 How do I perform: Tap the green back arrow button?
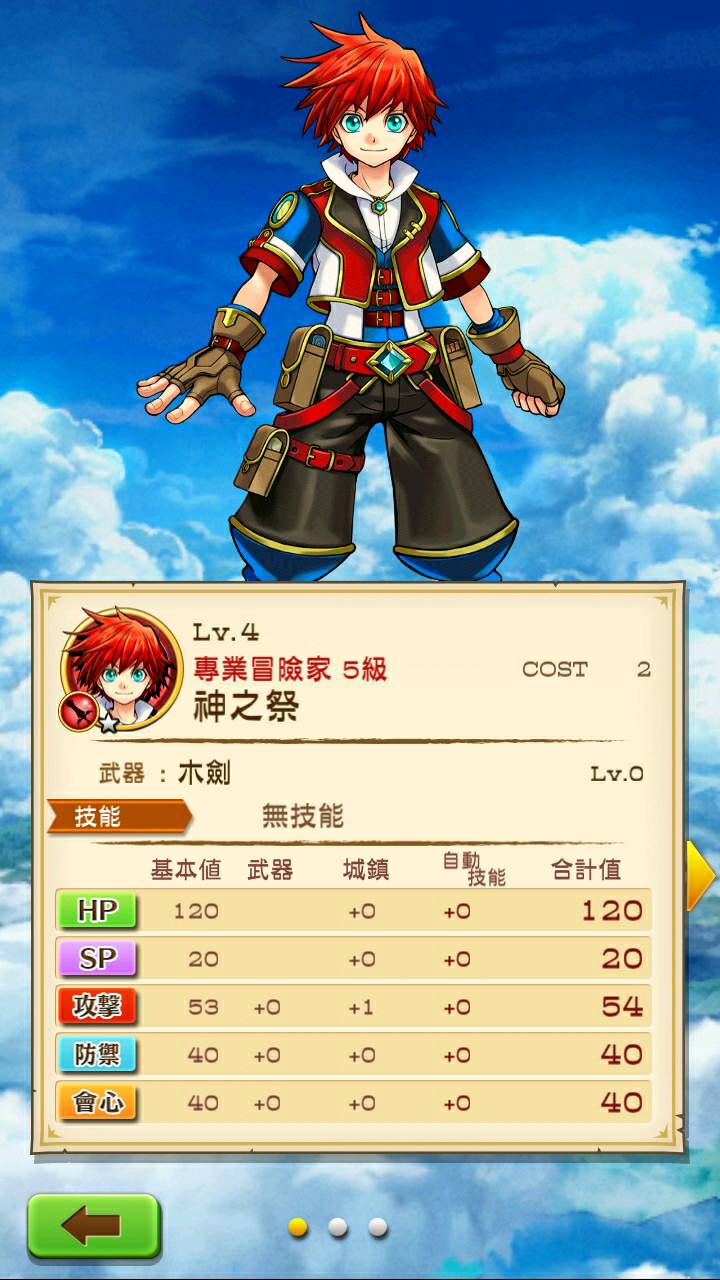[94, 1225]
